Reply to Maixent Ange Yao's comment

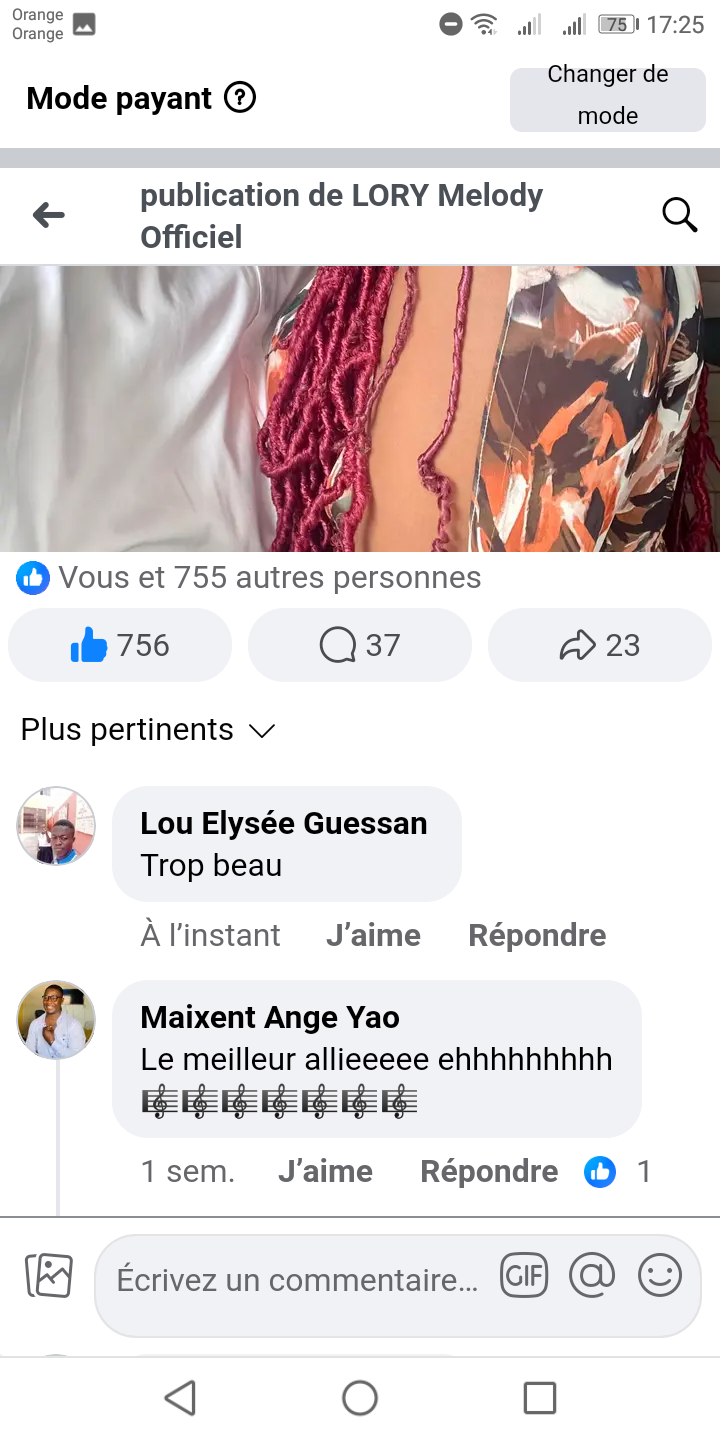click(489, 1171)
